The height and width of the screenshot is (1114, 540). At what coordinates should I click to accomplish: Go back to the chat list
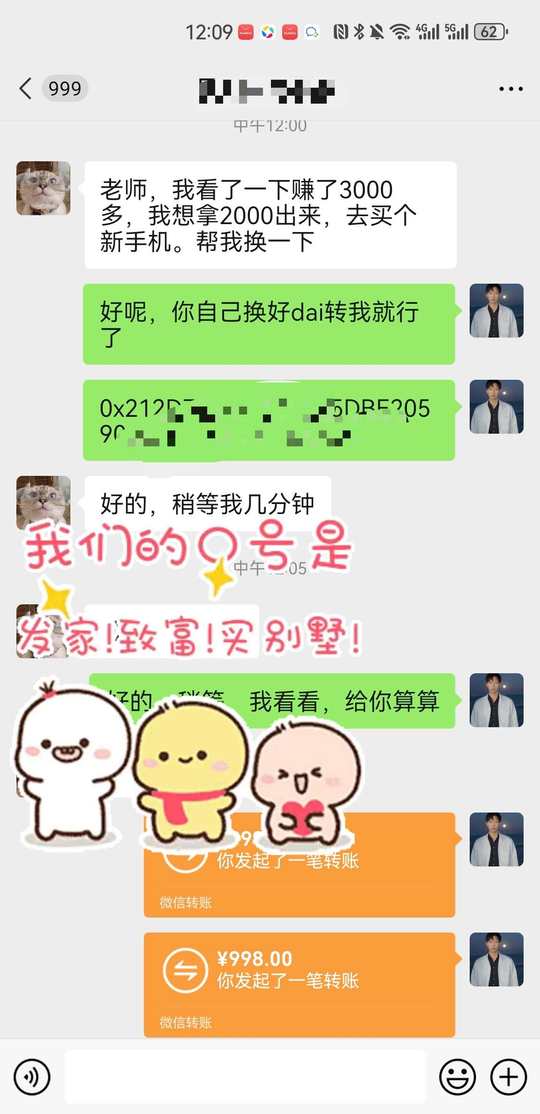[x=26, y=89]
